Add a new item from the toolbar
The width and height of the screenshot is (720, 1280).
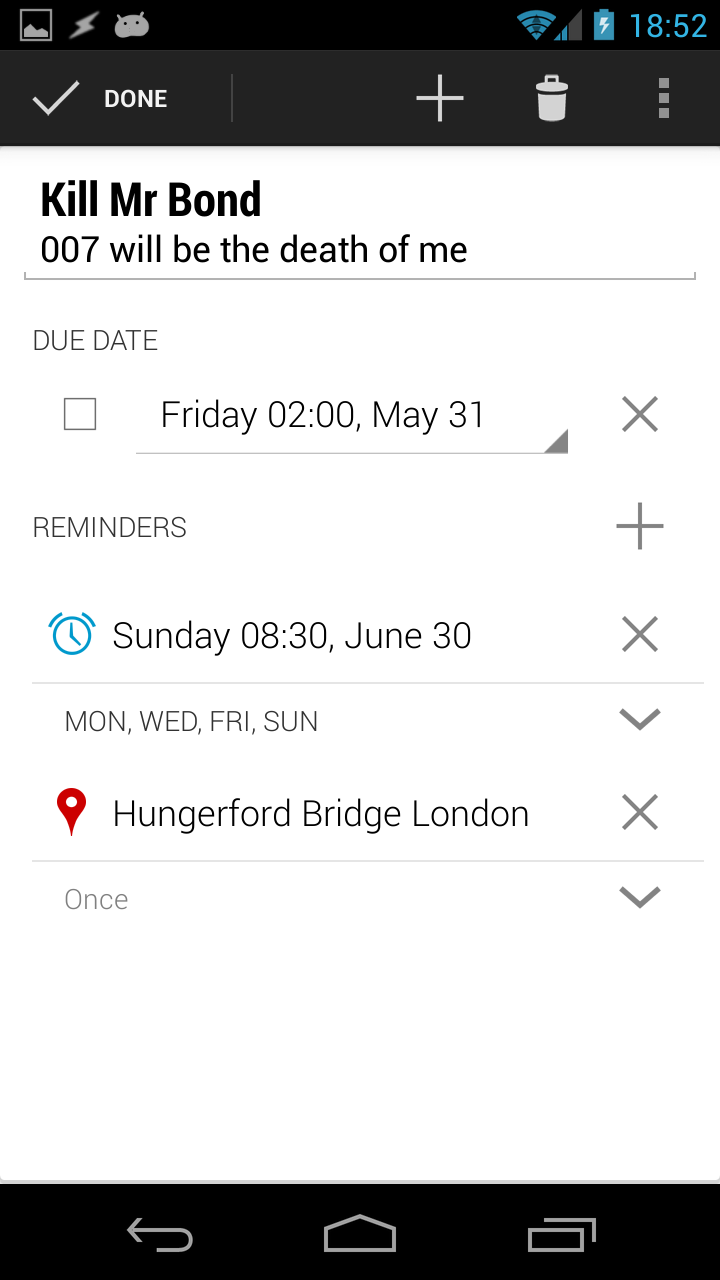(x=440, y=99)
